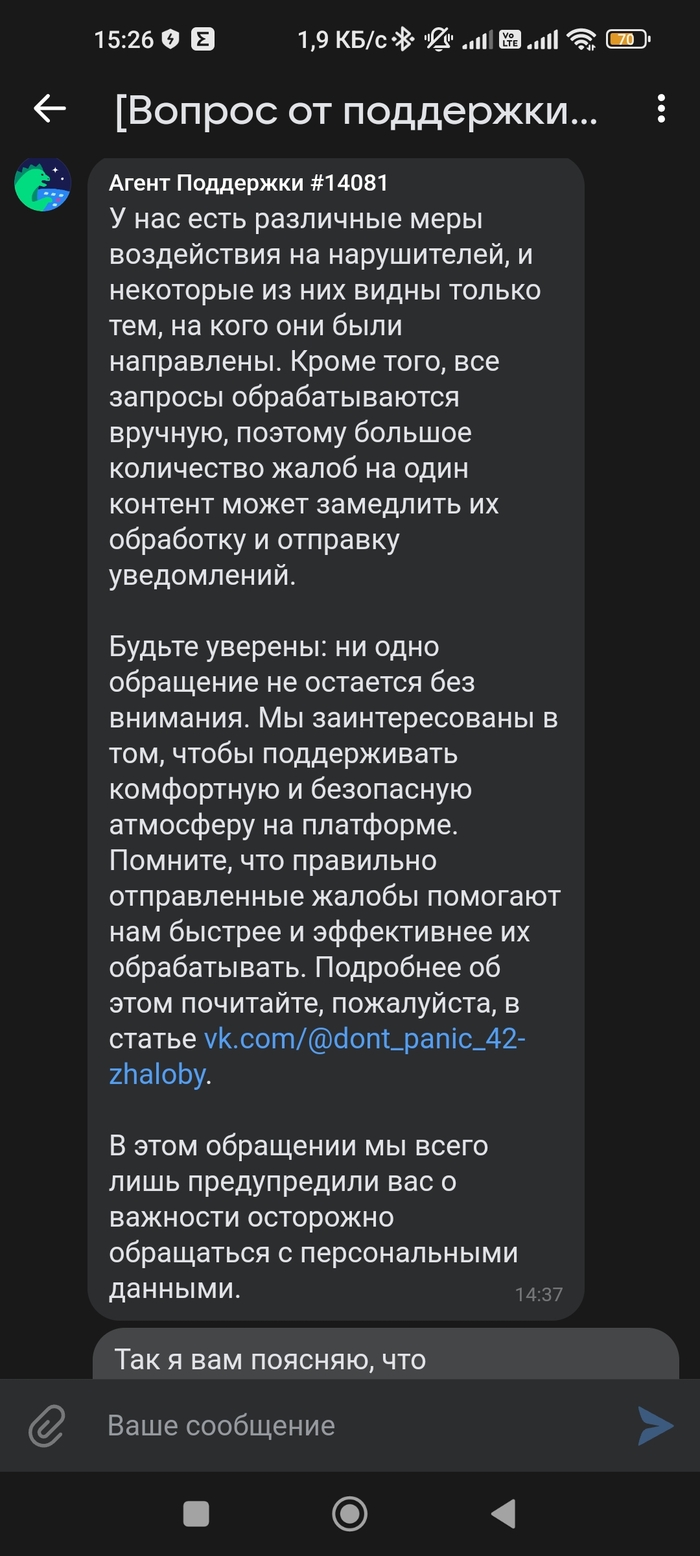Tap the support agent avatar
This screenshot has width=700, height=1556.
(x=42, y=184)
